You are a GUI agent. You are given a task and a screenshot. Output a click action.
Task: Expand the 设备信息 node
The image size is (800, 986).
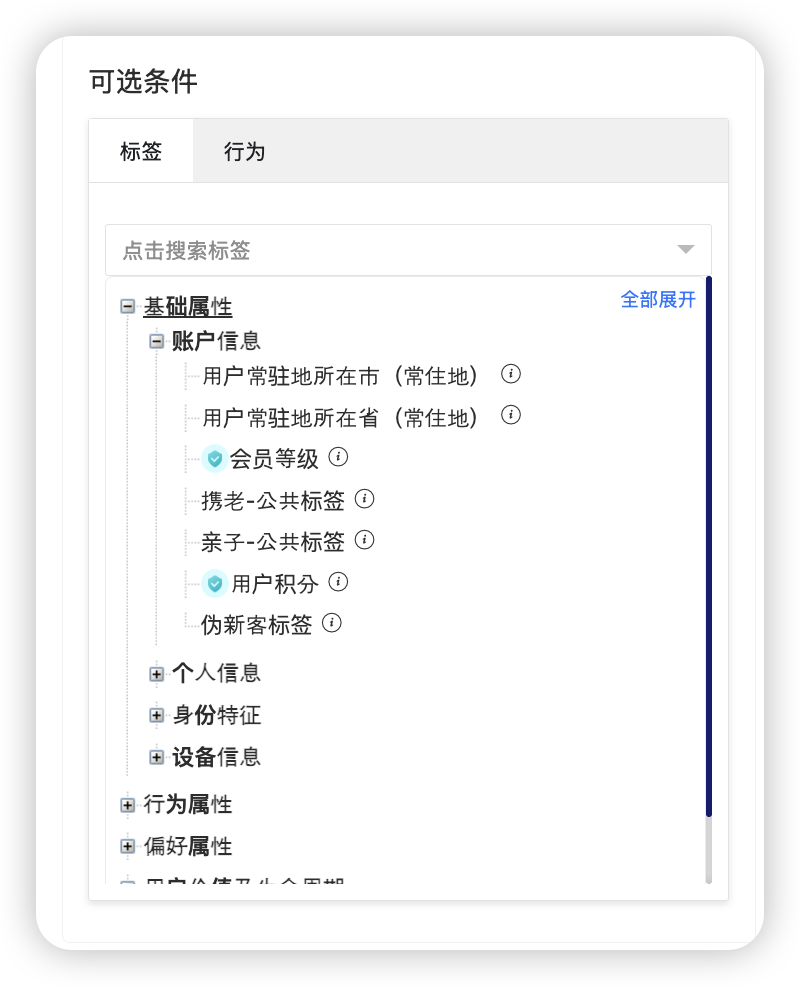(x=156, y=757)
